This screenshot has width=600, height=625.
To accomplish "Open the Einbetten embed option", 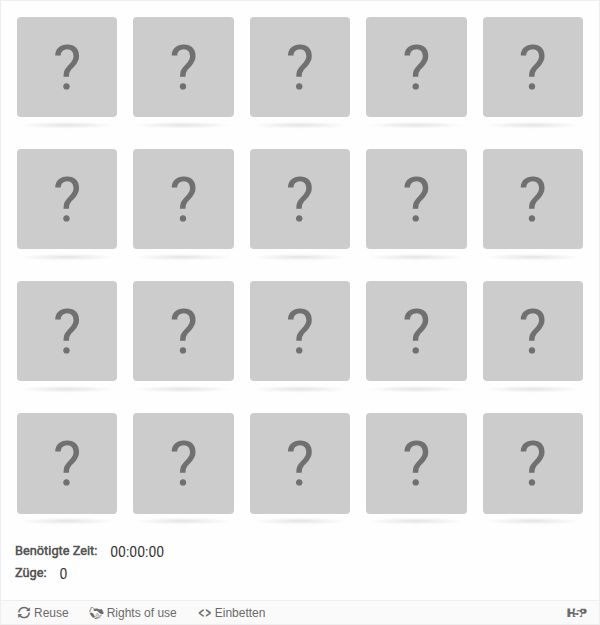I will (x=232, y=613).
